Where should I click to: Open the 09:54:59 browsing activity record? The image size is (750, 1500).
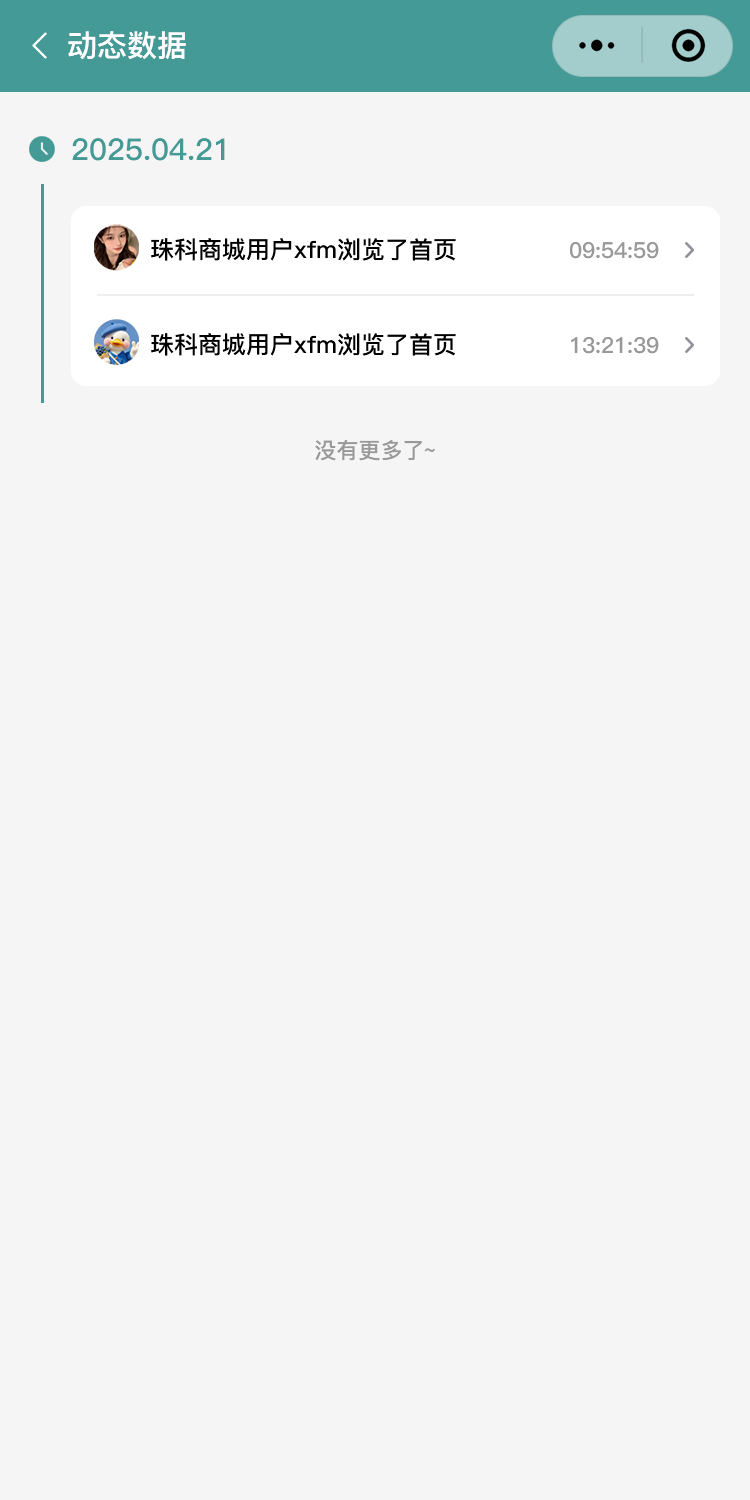tap(395, 250)
